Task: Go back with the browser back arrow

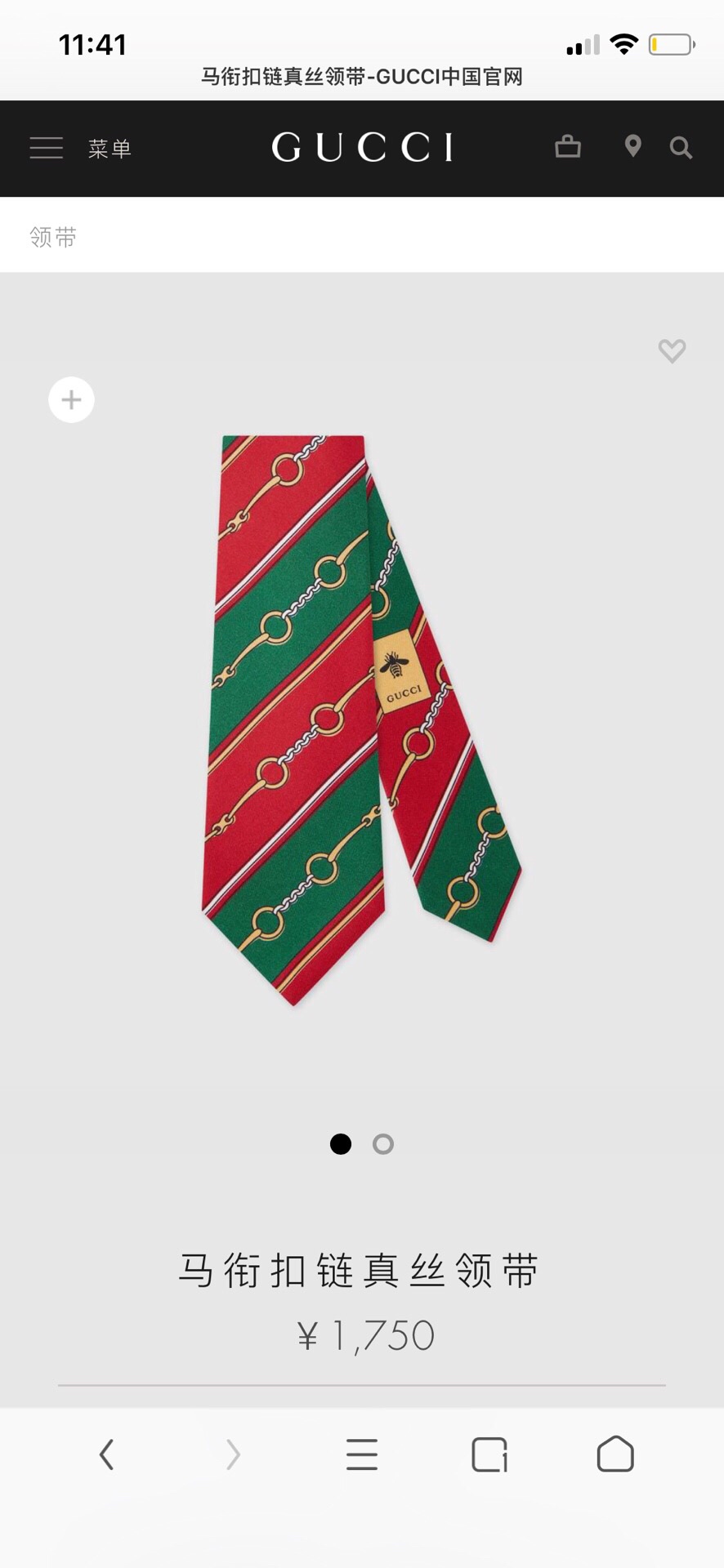Action: pyautogui.click(x=106, y=1454)
